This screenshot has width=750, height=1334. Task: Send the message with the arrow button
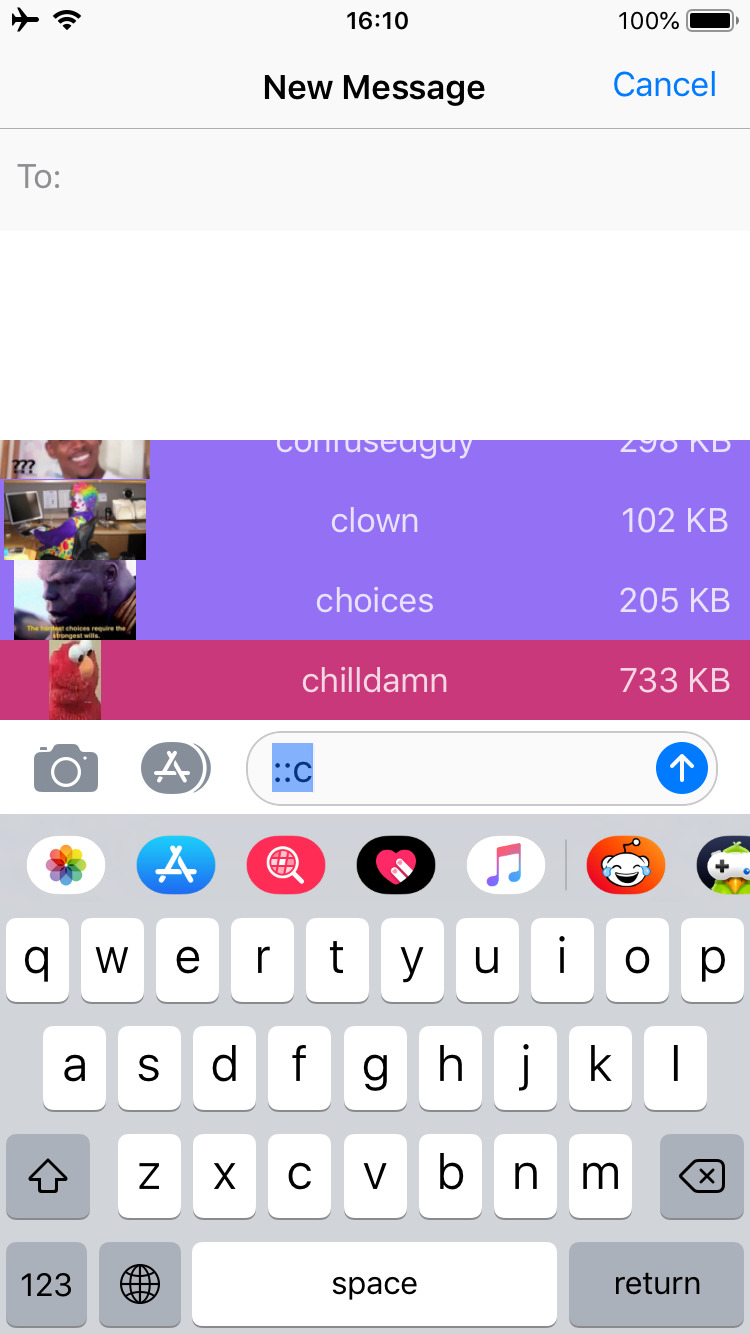tap(682, 768)
